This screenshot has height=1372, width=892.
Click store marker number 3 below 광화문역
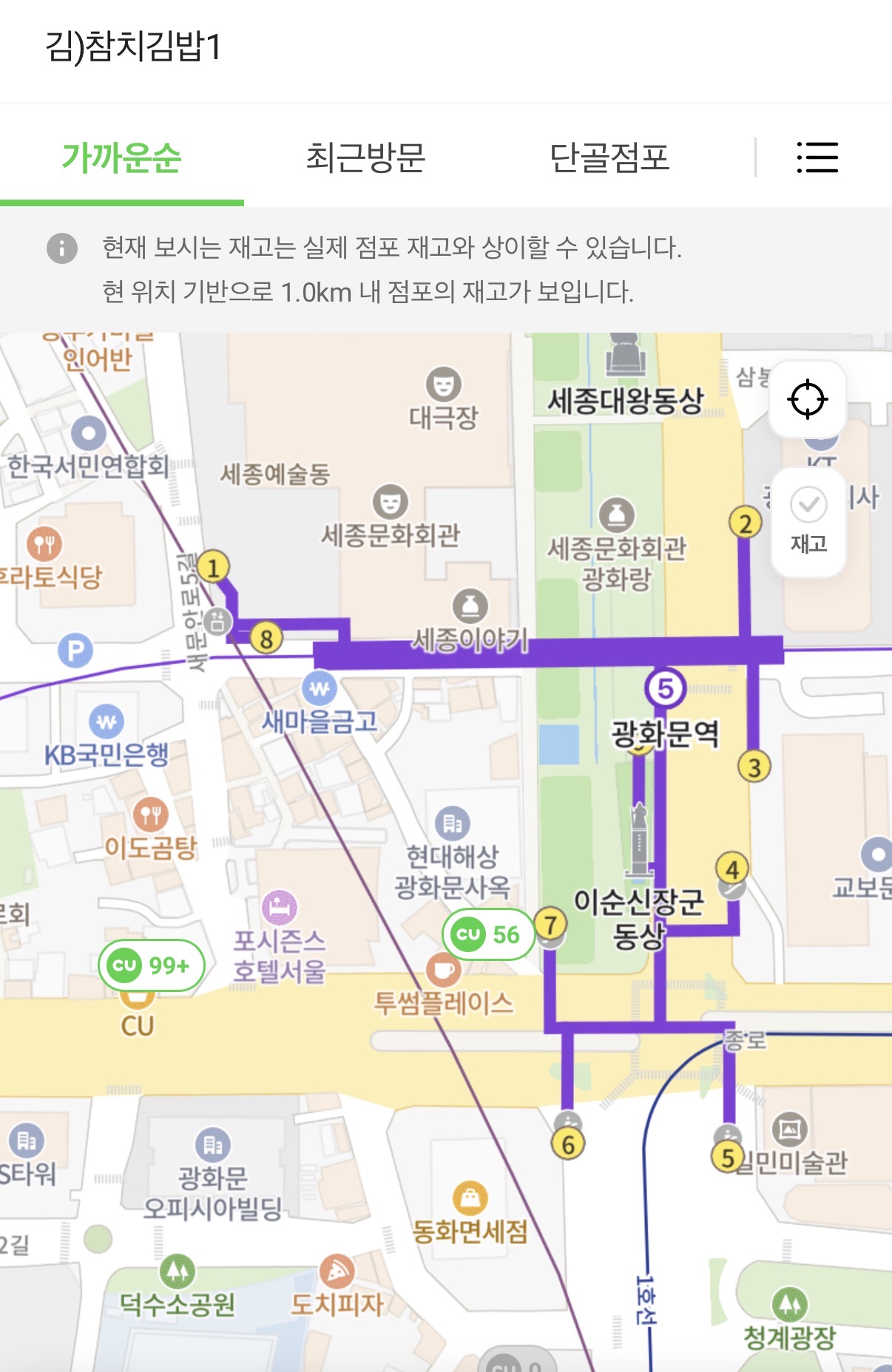[x=753, y=767]
